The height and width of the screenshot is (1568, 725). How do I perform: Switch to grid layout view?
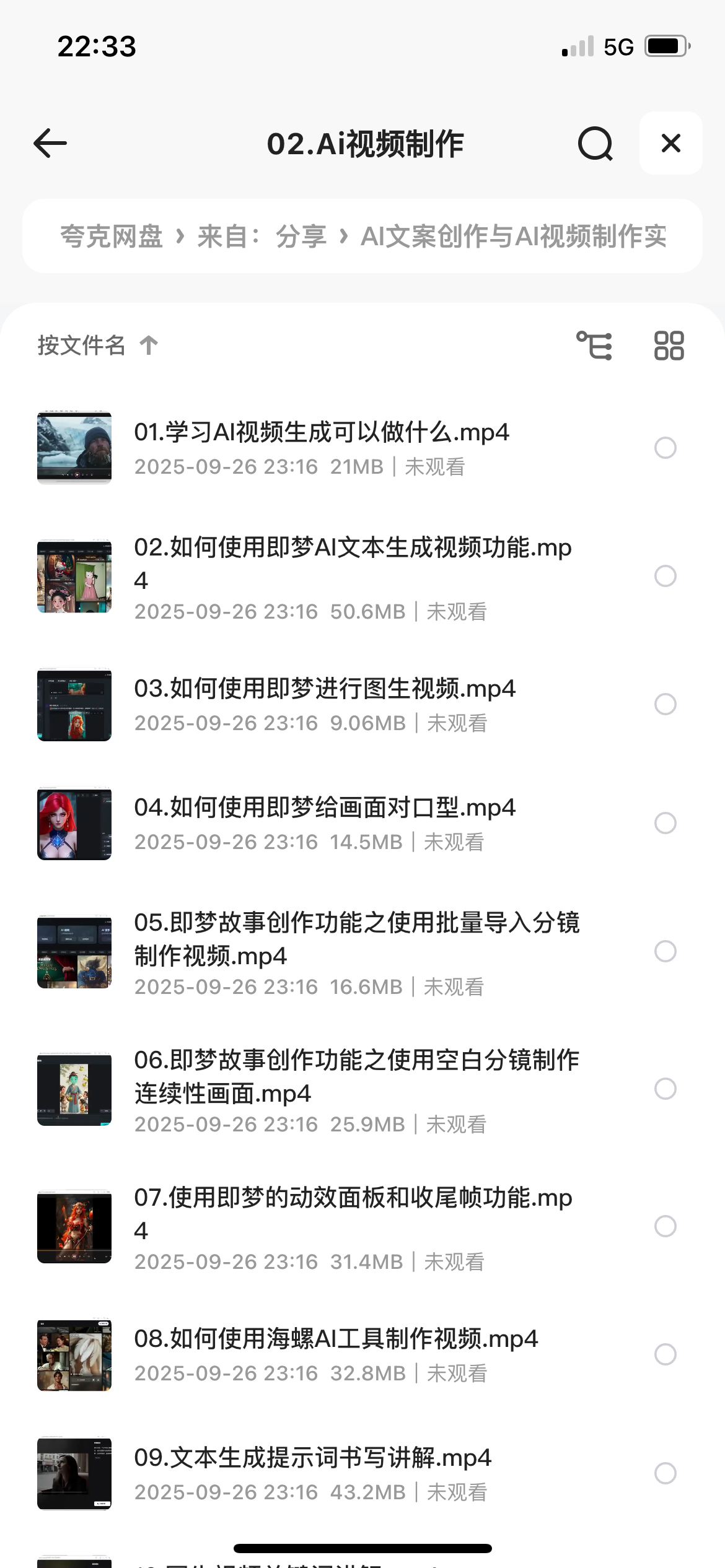[669, 346]
